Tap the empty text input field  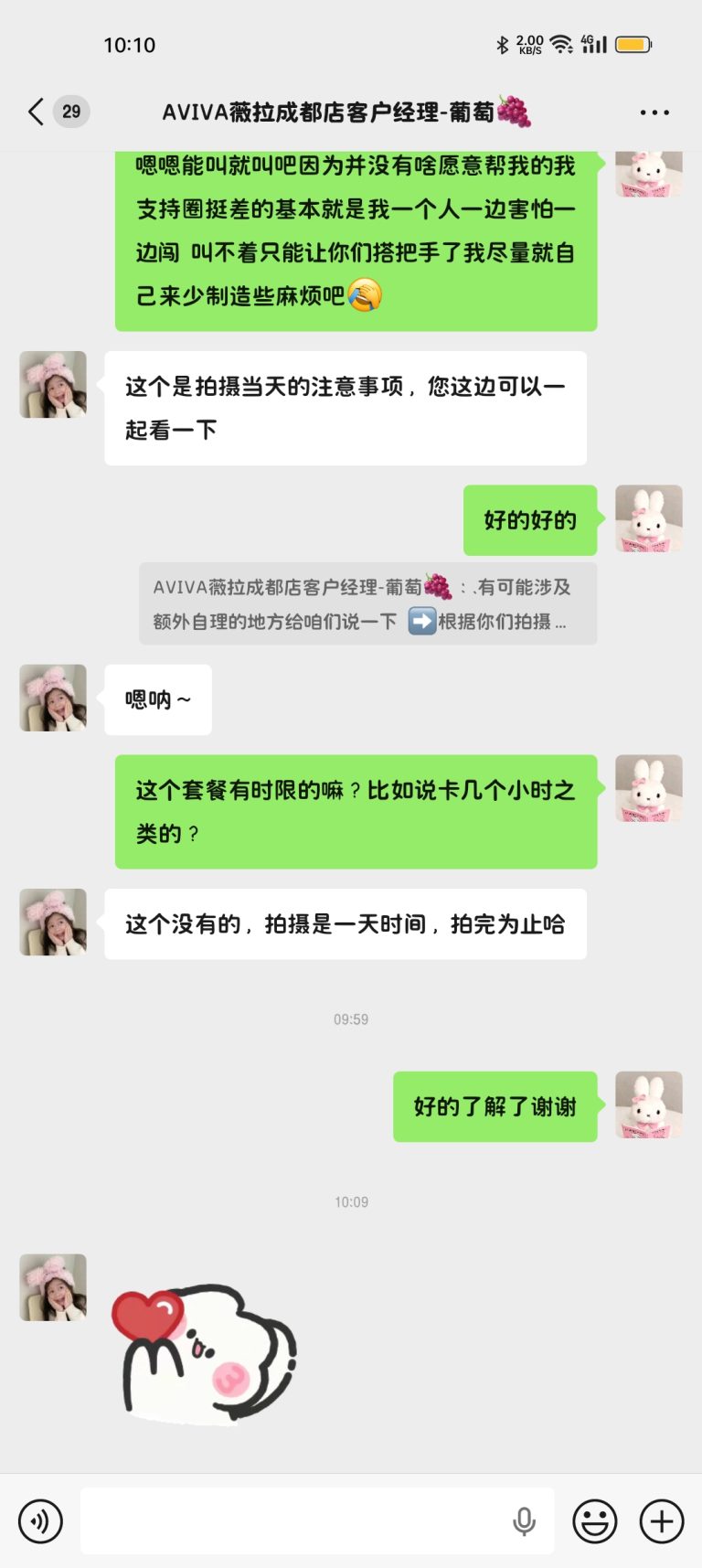click(302, 1520)
